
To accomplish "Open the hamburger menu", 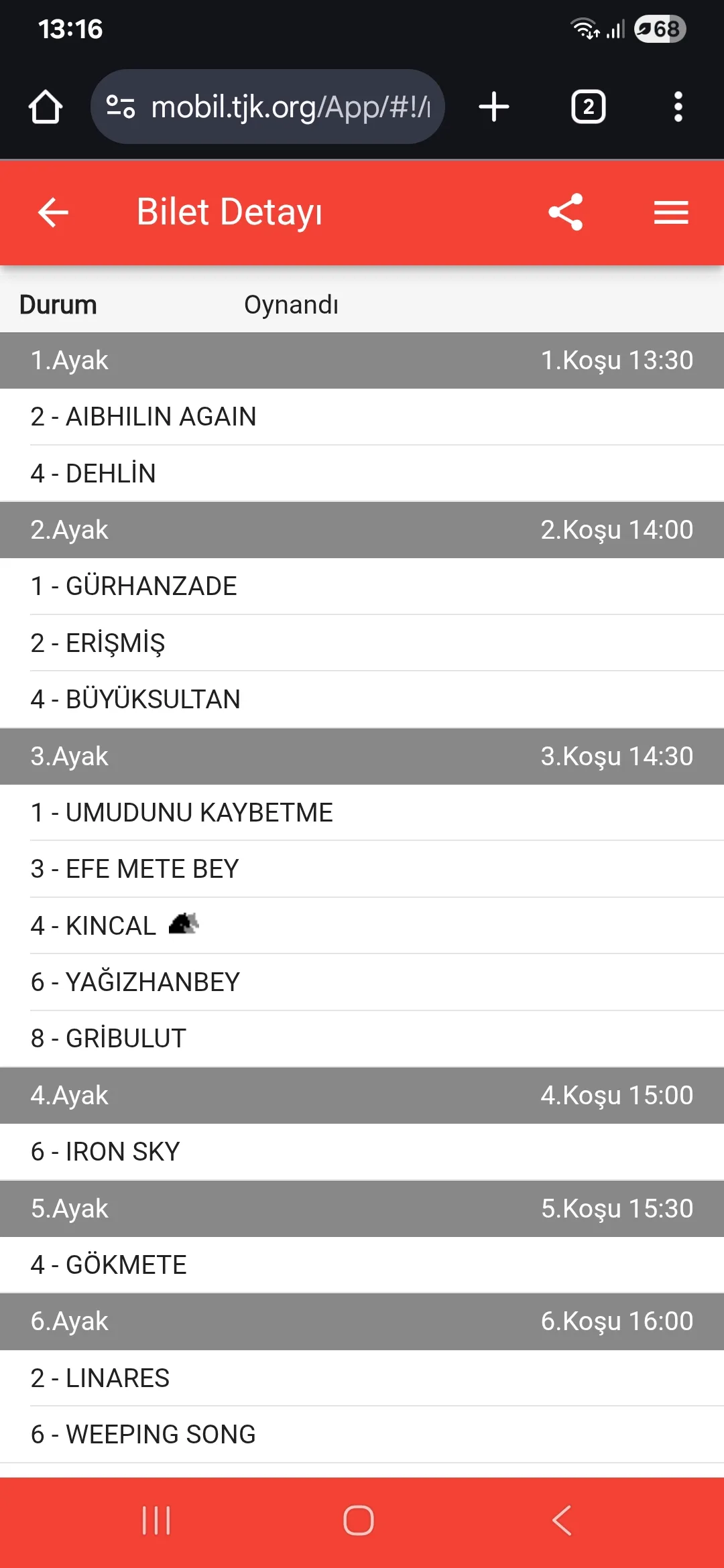I will 671,212.
